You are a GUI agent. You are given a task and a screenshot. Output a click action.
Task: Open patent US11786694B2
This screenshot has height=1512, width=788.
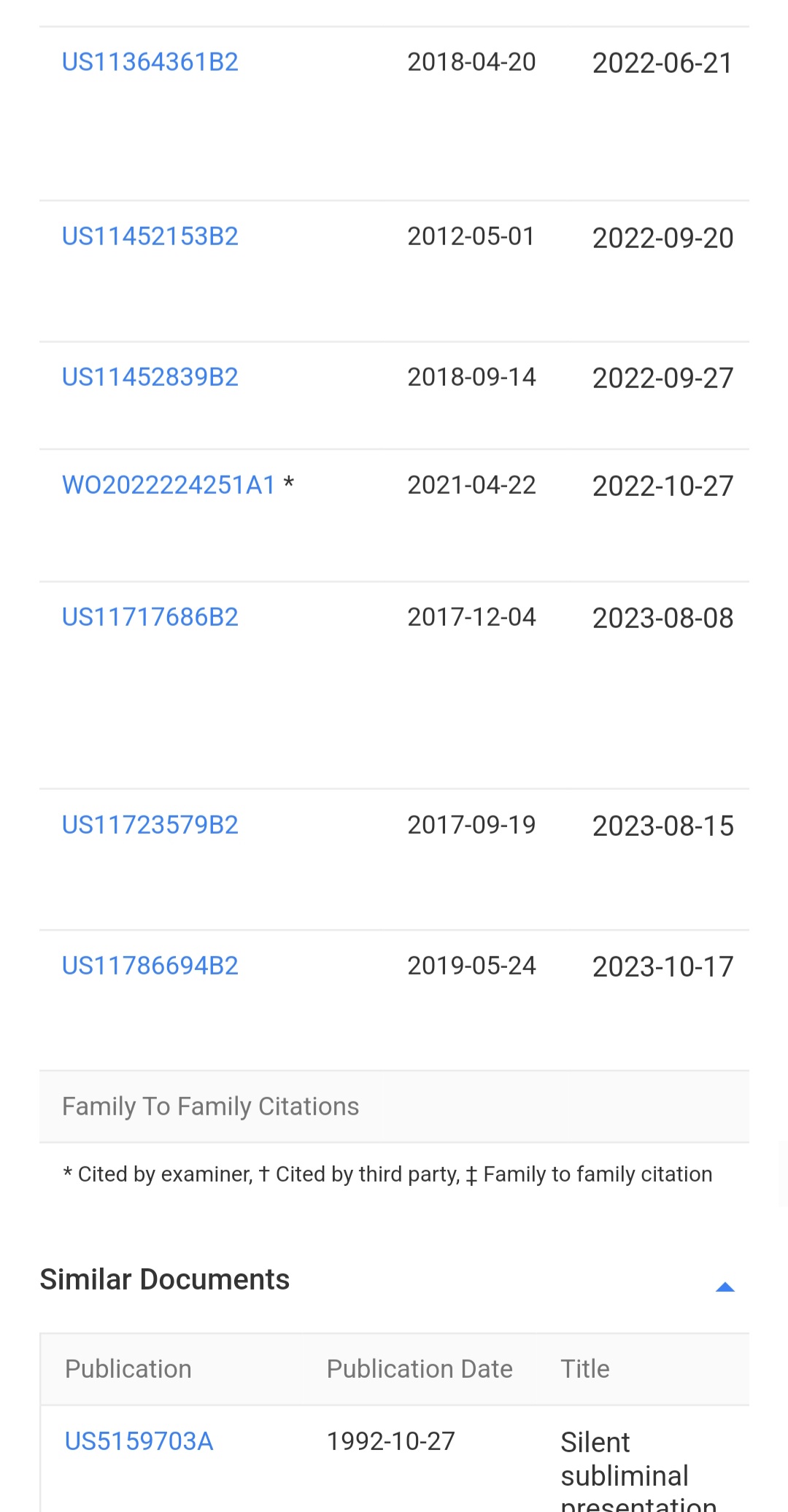[150, 966]
